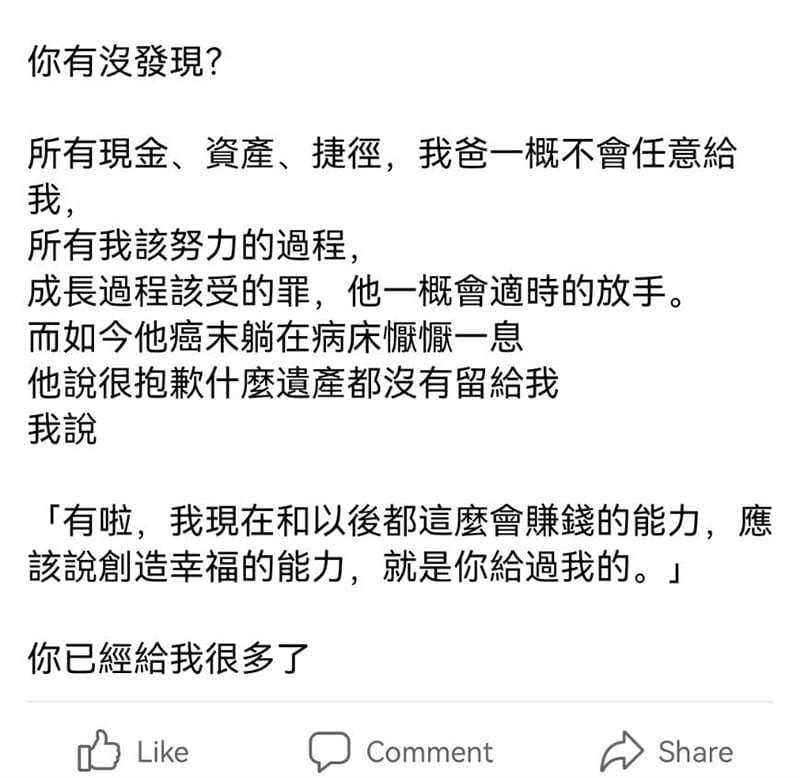Image resolution: width=800 pixels, height=778 pixels.
Task: Open the Comment section for this post
Action: (x=400, y=751)
